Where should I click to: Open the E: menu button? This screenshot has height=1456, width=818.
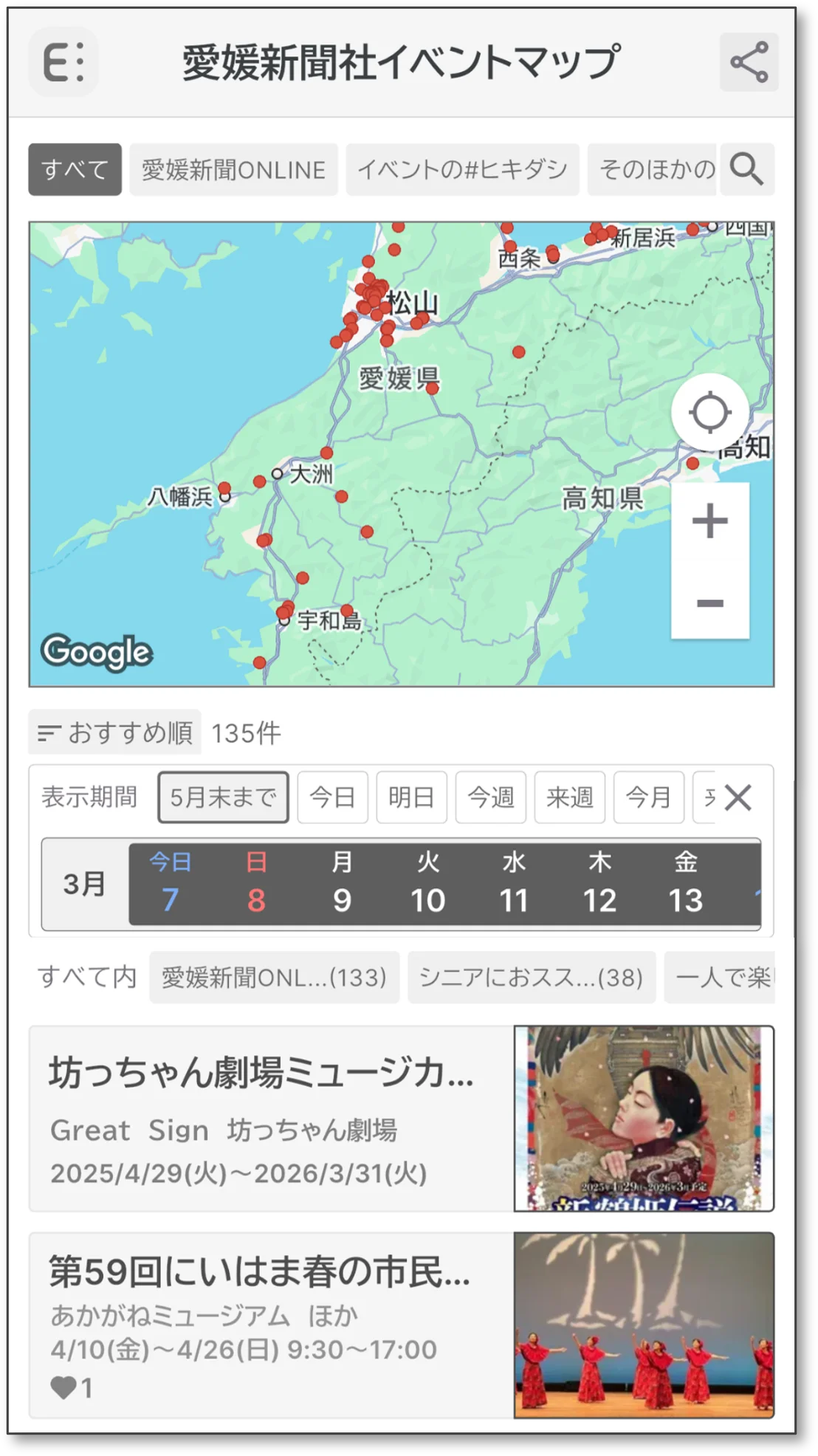tap(63, 62)
